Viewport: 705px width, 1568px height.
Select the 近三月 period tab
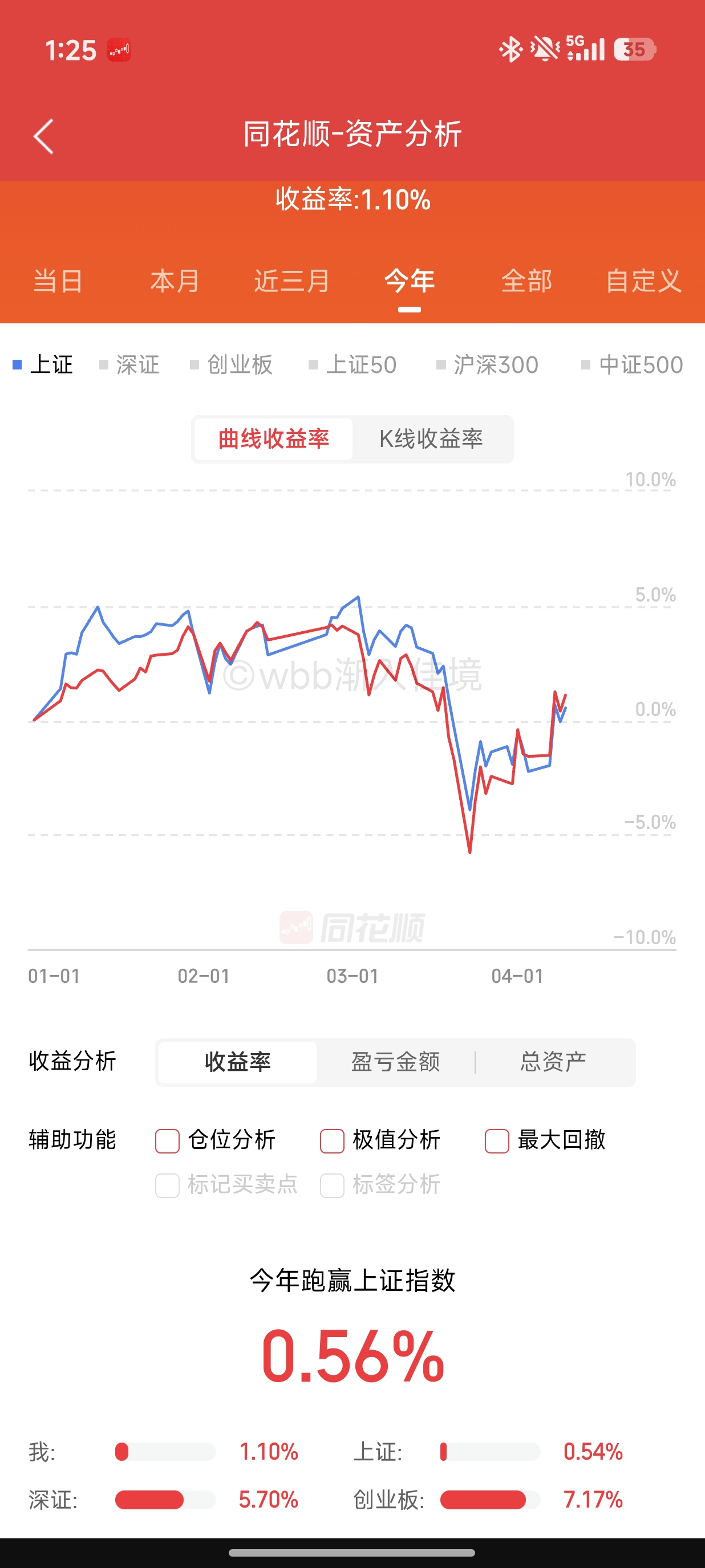pos(291,281)
